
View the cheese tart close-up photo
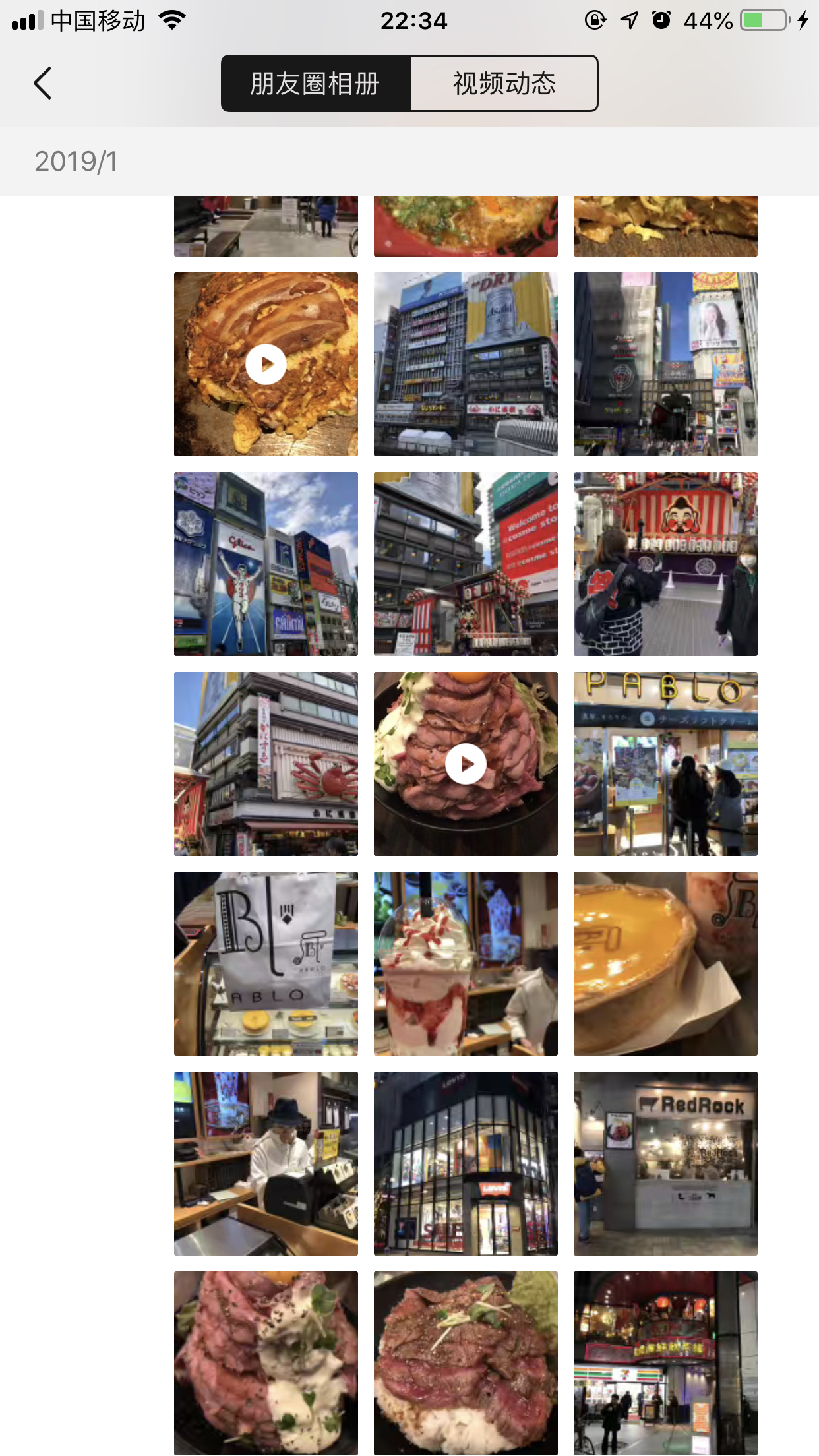[665, 963]
